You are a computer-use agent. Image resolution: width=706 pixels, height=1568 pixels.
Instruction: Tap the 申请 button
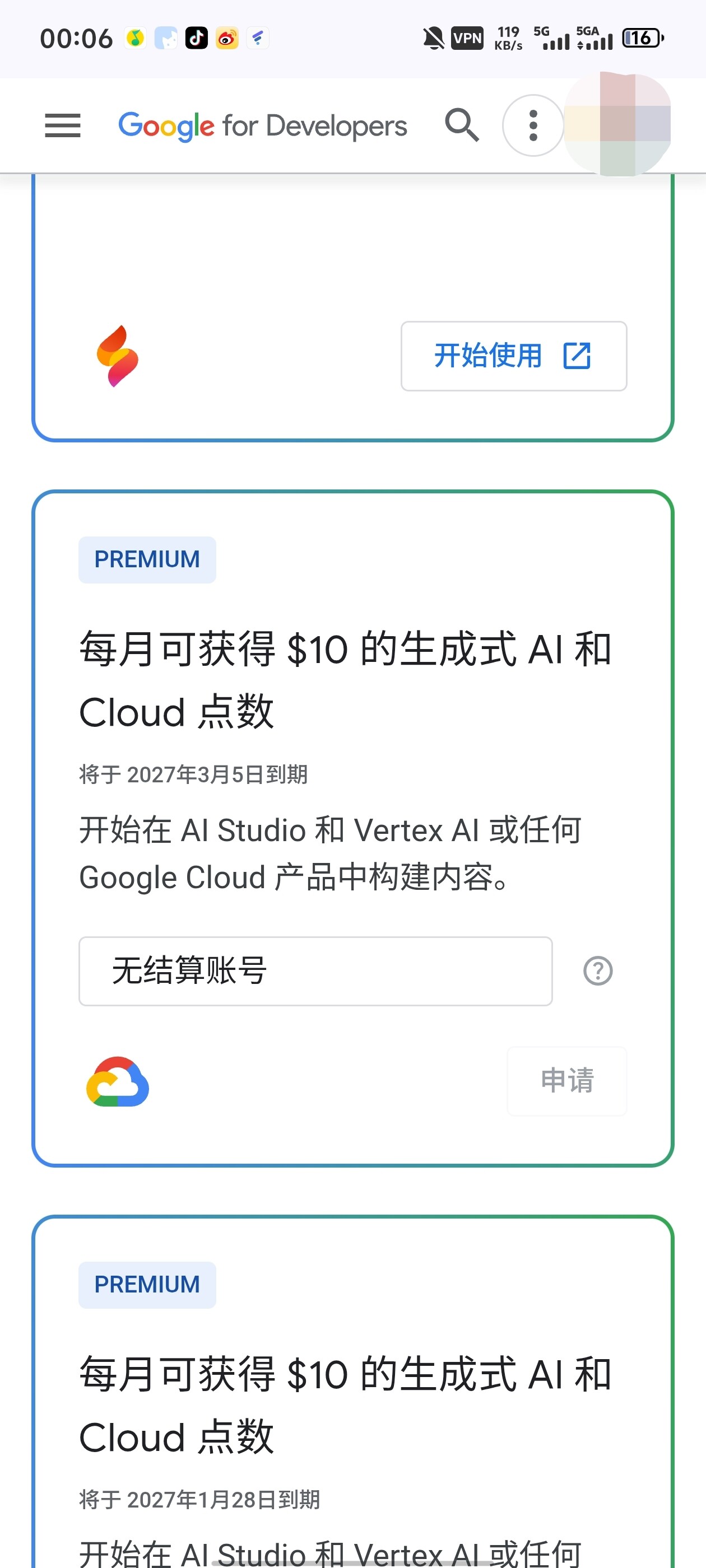566,1081
